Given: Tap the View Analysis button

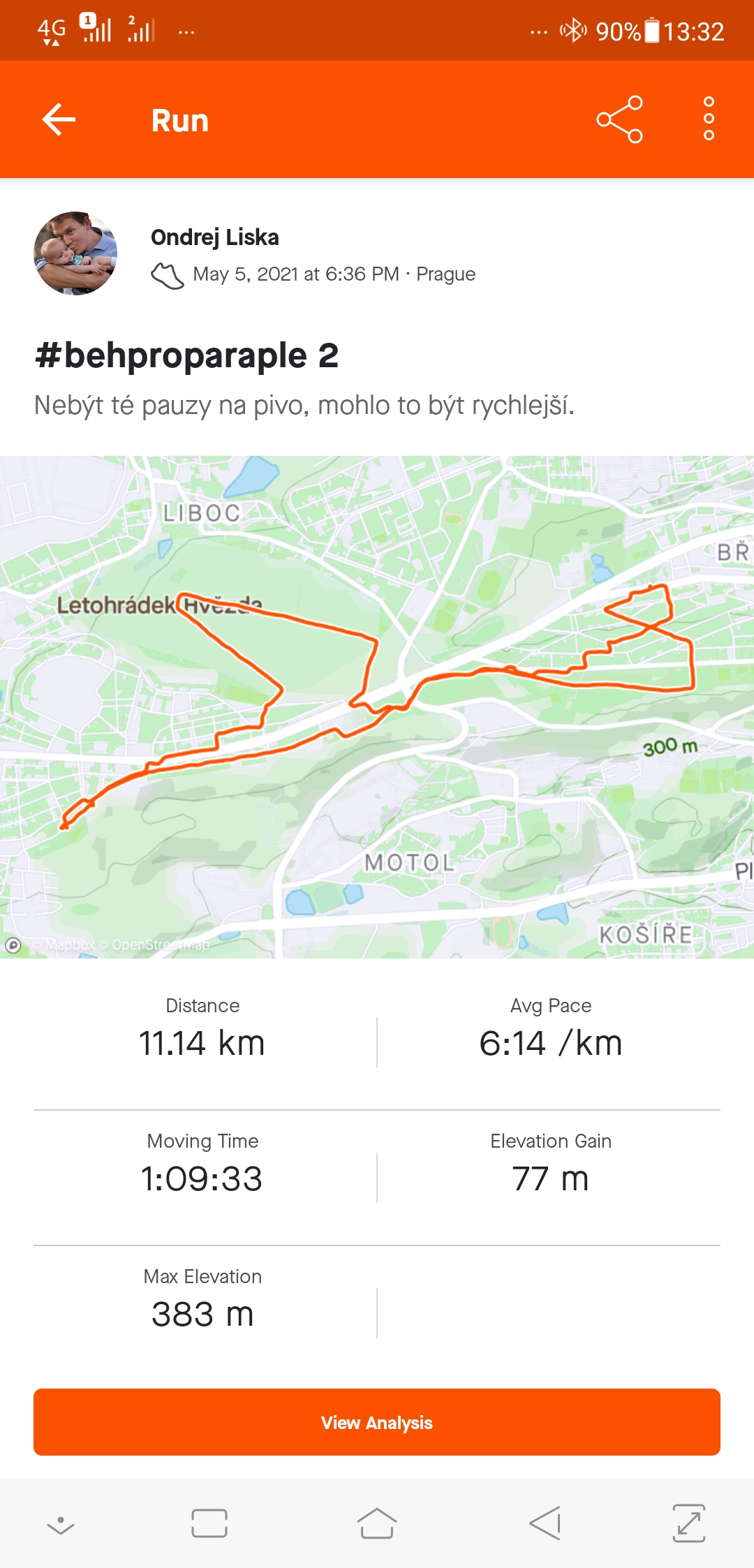Looking at the screenshot, I should point(377,1422).
